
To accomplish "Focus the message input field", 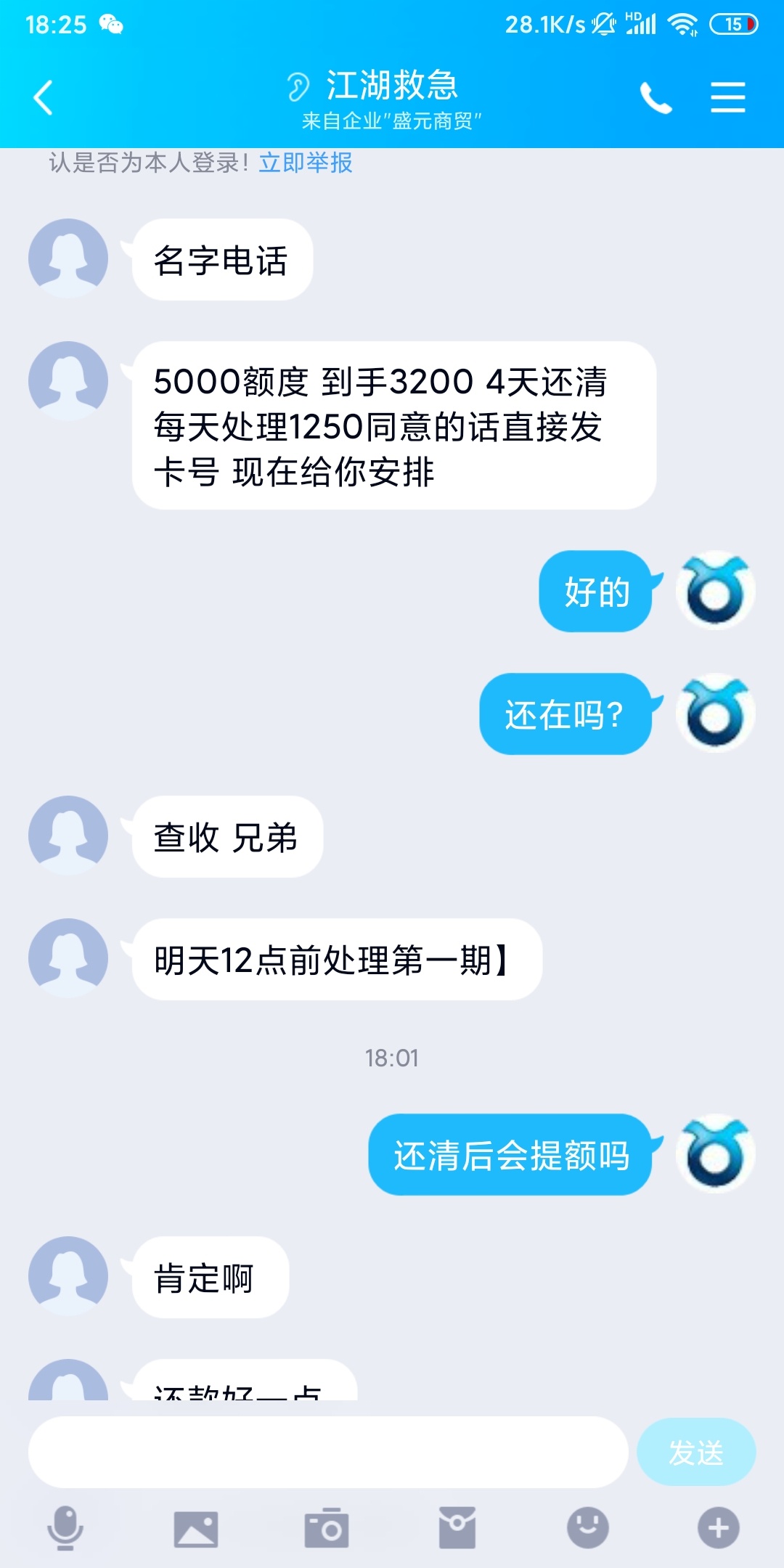I will (328, 1453).
